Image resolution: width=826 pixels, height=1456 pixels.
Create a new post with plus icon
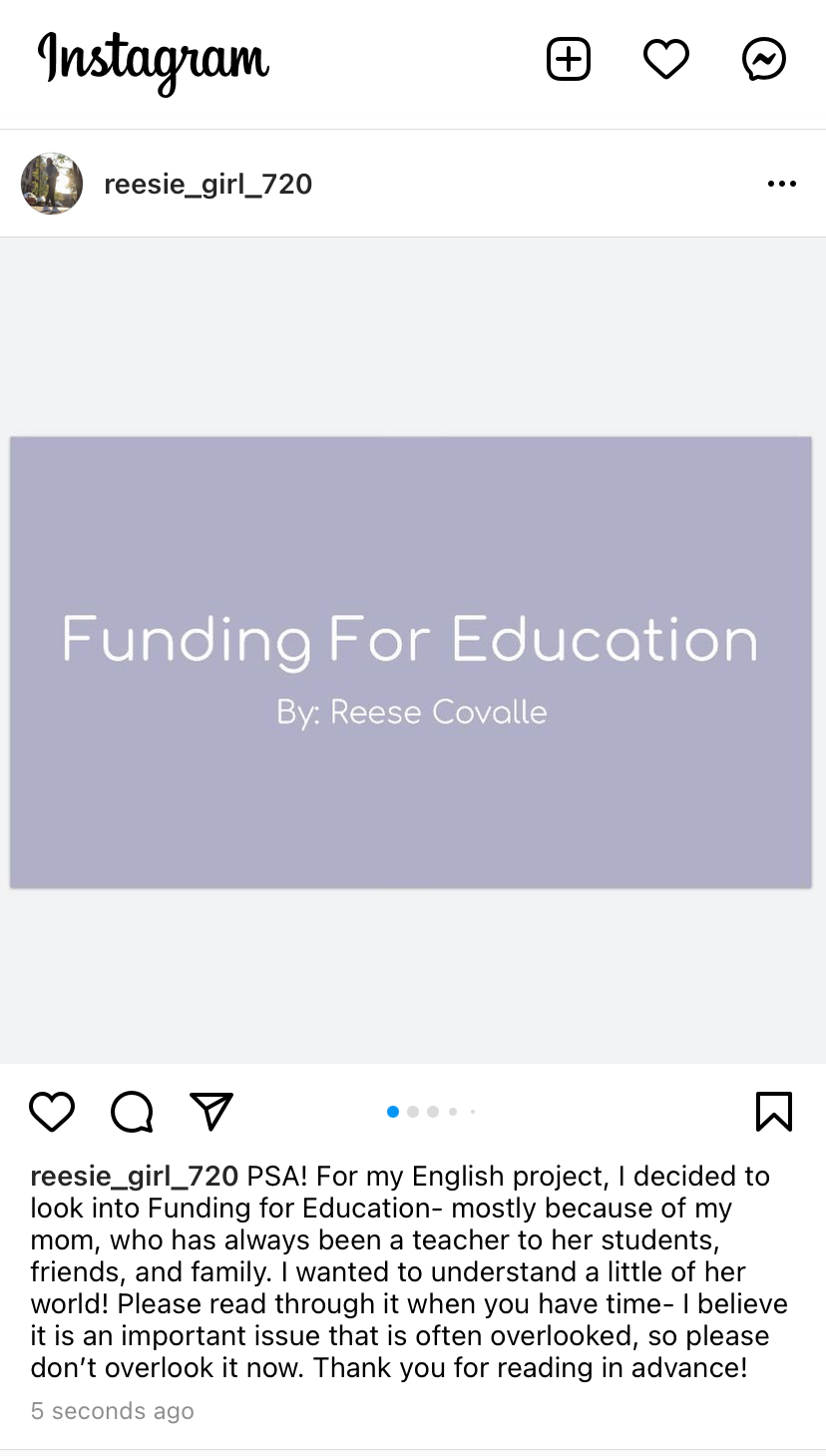coord(569,60)
